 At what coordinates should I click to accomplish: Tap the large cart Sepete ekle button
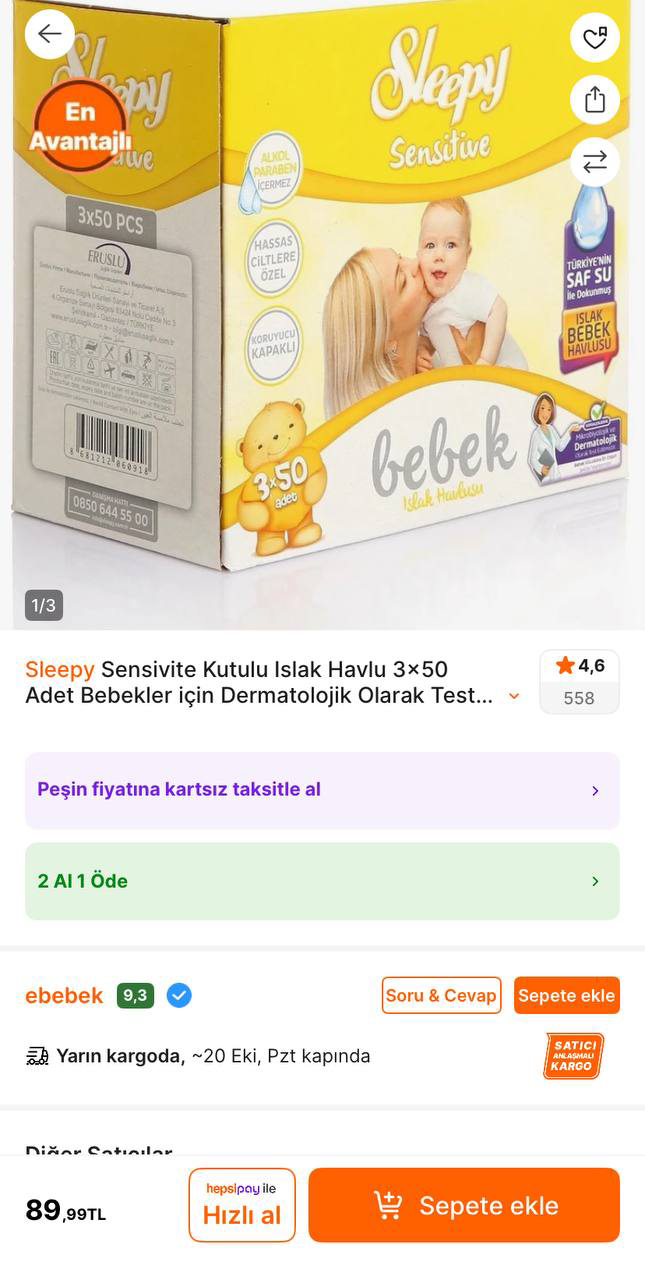pos(464,1205)
